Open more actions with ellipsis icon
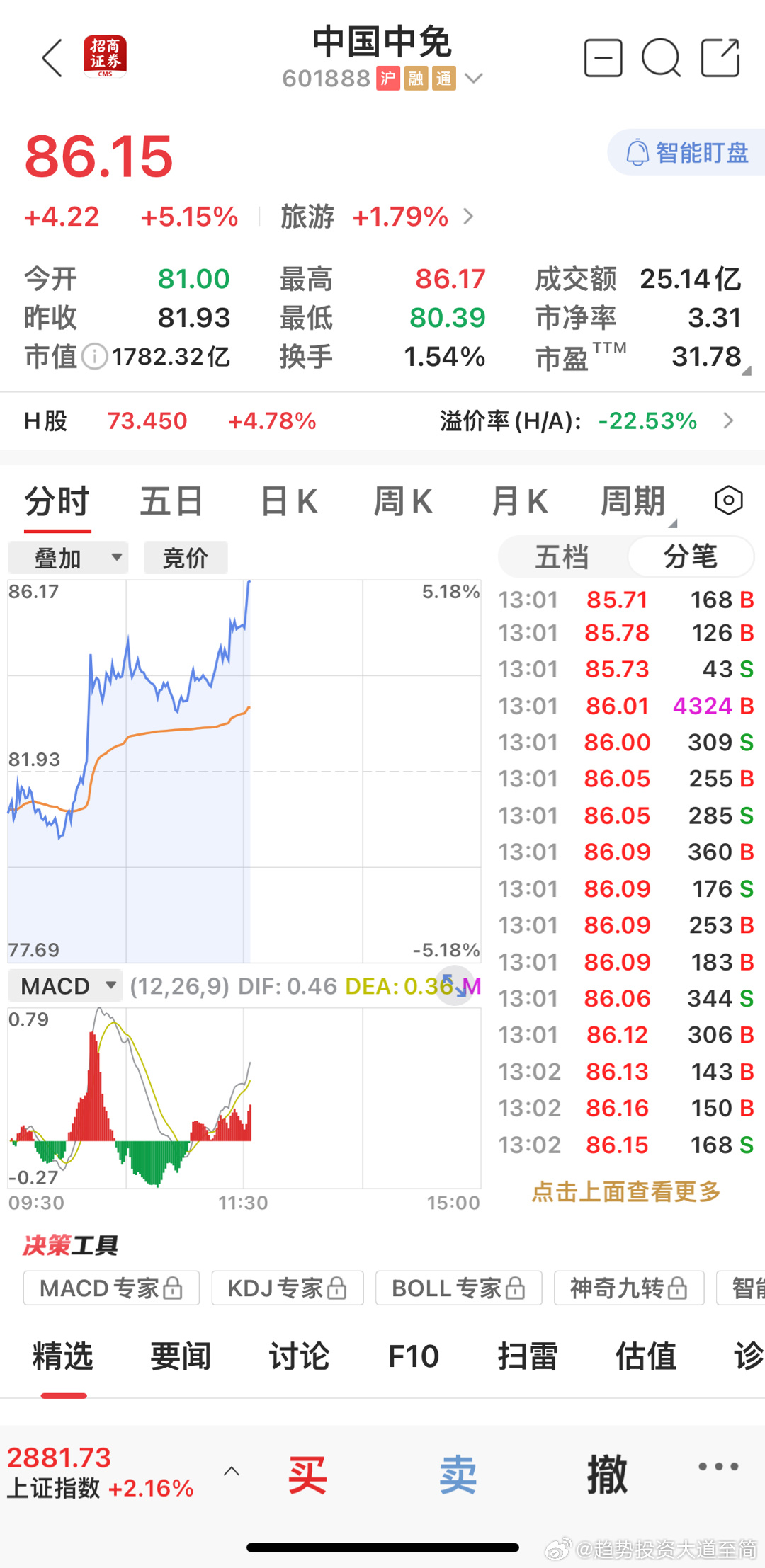The width and height of the screenshot is (765, 1568). pos(718,1467)
